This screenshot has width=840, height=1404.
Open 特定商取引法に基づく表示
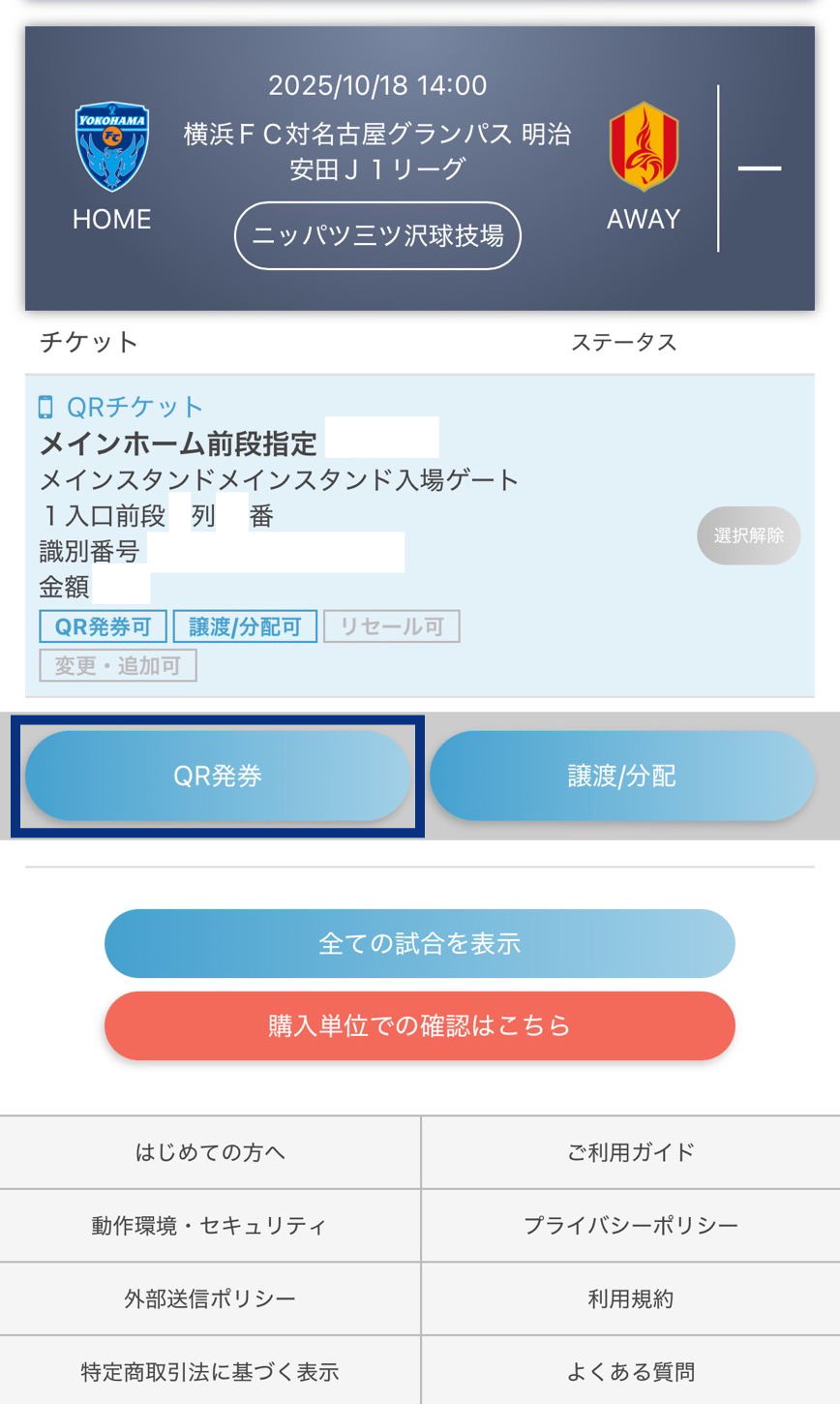pos(210,1371)
